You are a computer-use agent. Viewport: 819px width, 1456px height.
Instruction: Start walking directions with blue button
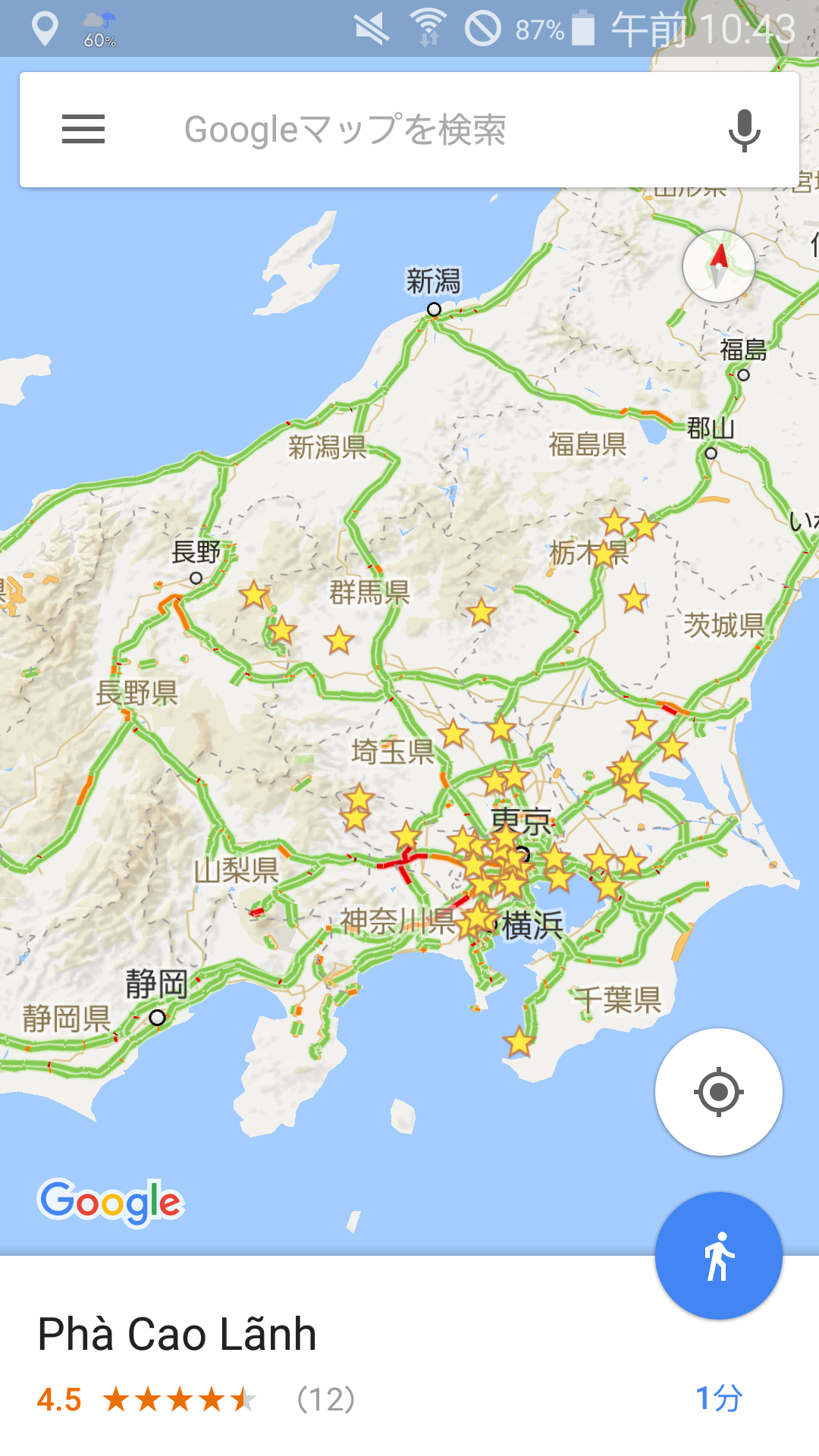pos(718,1256)
